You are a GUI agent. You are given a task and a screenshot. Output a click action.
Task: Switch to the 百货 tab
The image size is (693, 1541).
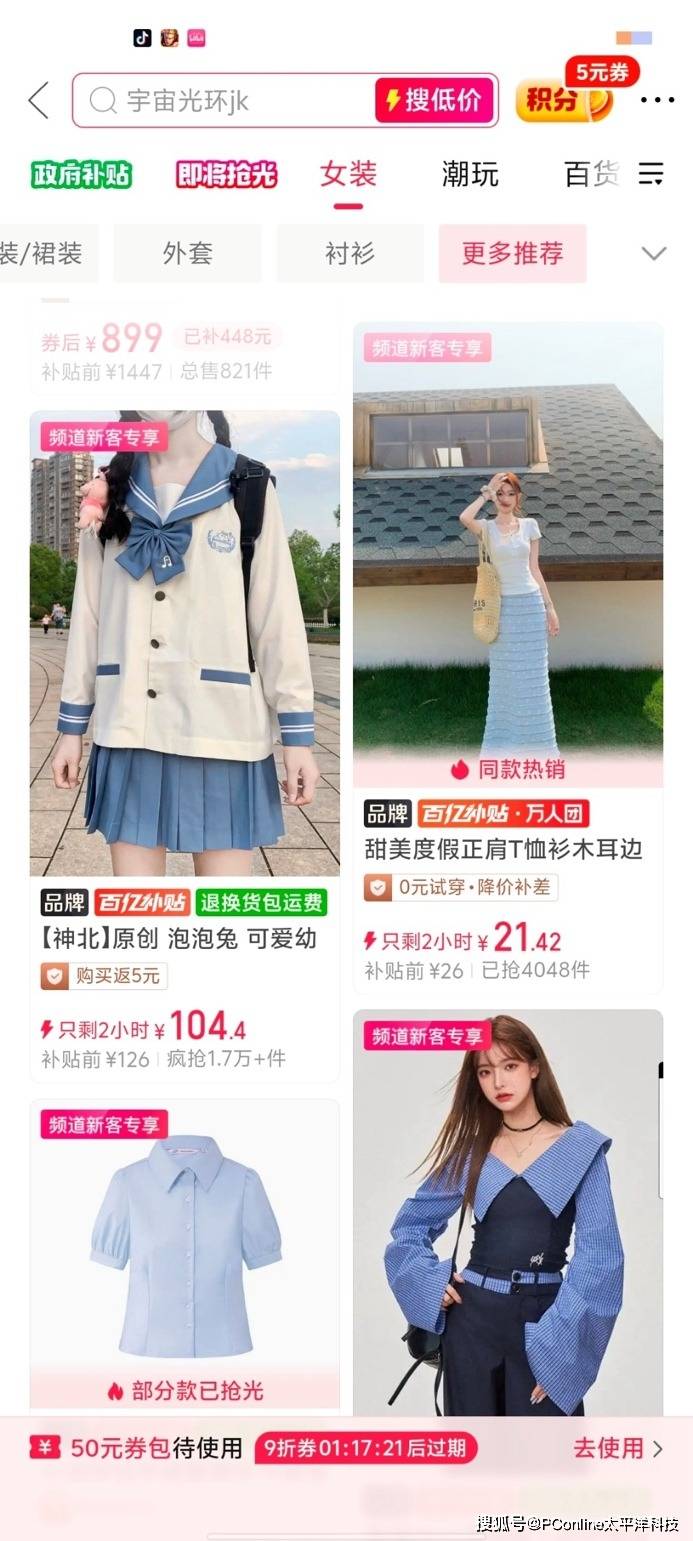(591, 175)
